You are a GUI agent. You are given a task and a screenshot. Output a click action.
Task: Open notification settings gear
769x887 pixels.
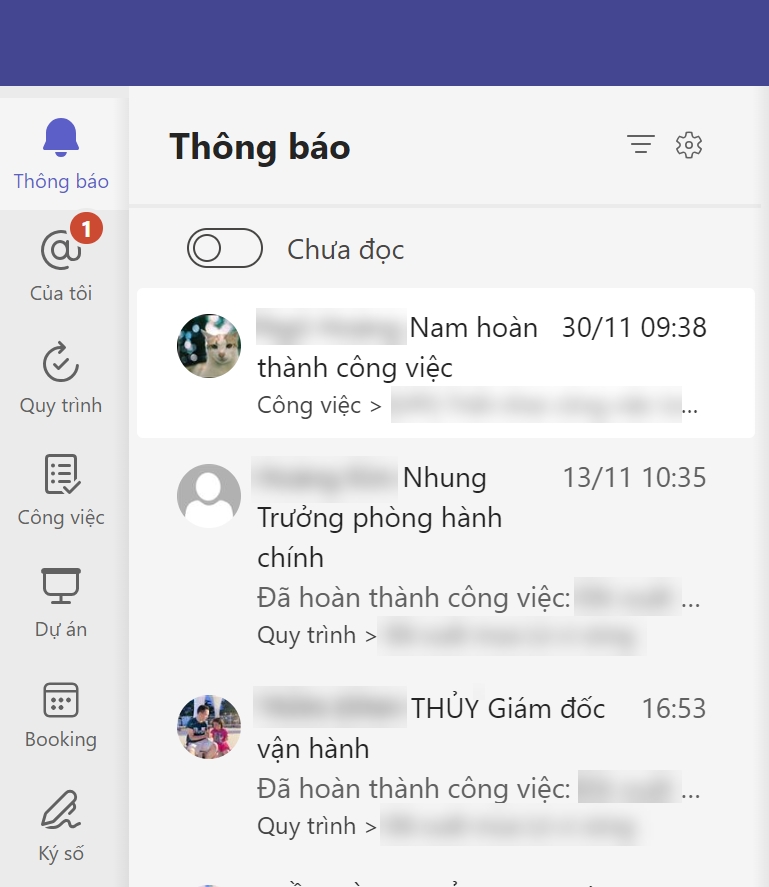pyautogui.click(x=689, y=145)
